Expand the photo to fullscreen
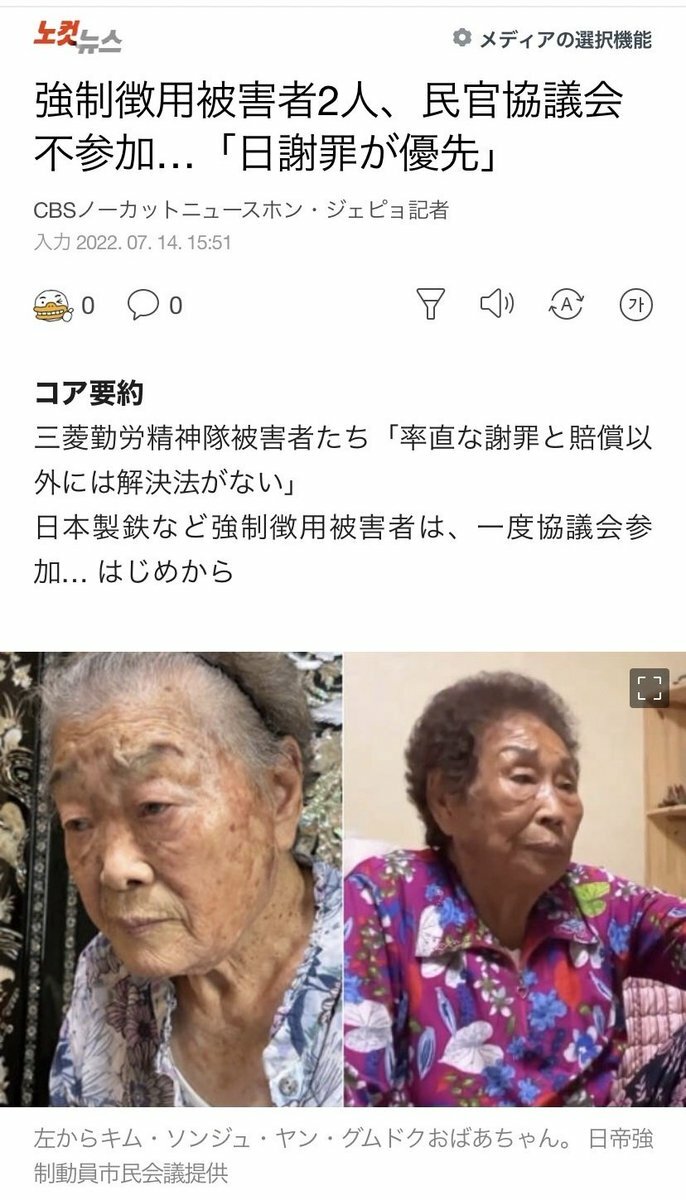The image size is (686, 1200). click(x=649, y=687)
